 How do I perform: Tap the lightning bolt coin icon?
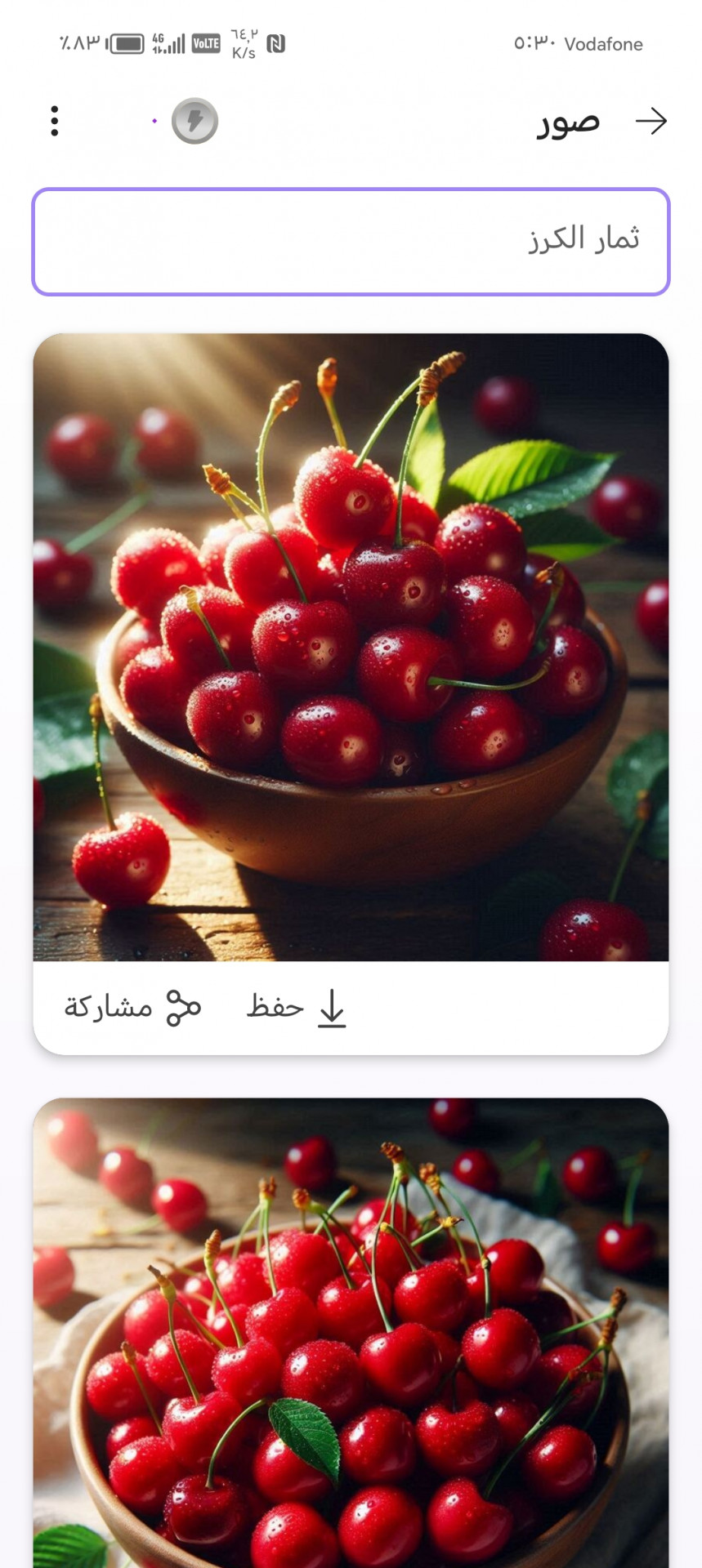click(195, 122)
